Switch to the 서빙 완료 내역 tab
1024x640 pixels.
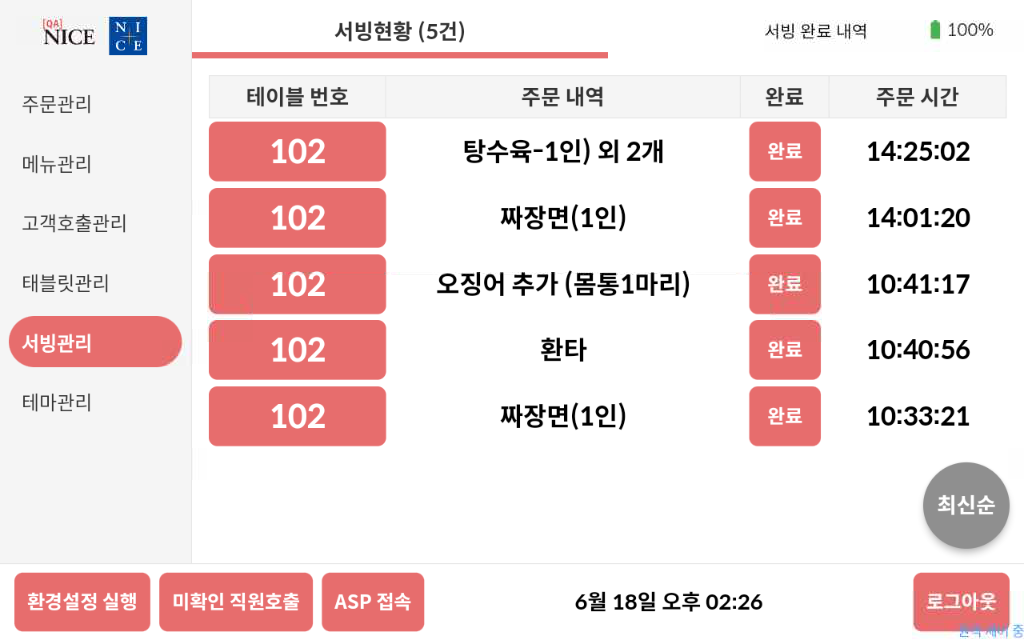click(x=816, y=31)
